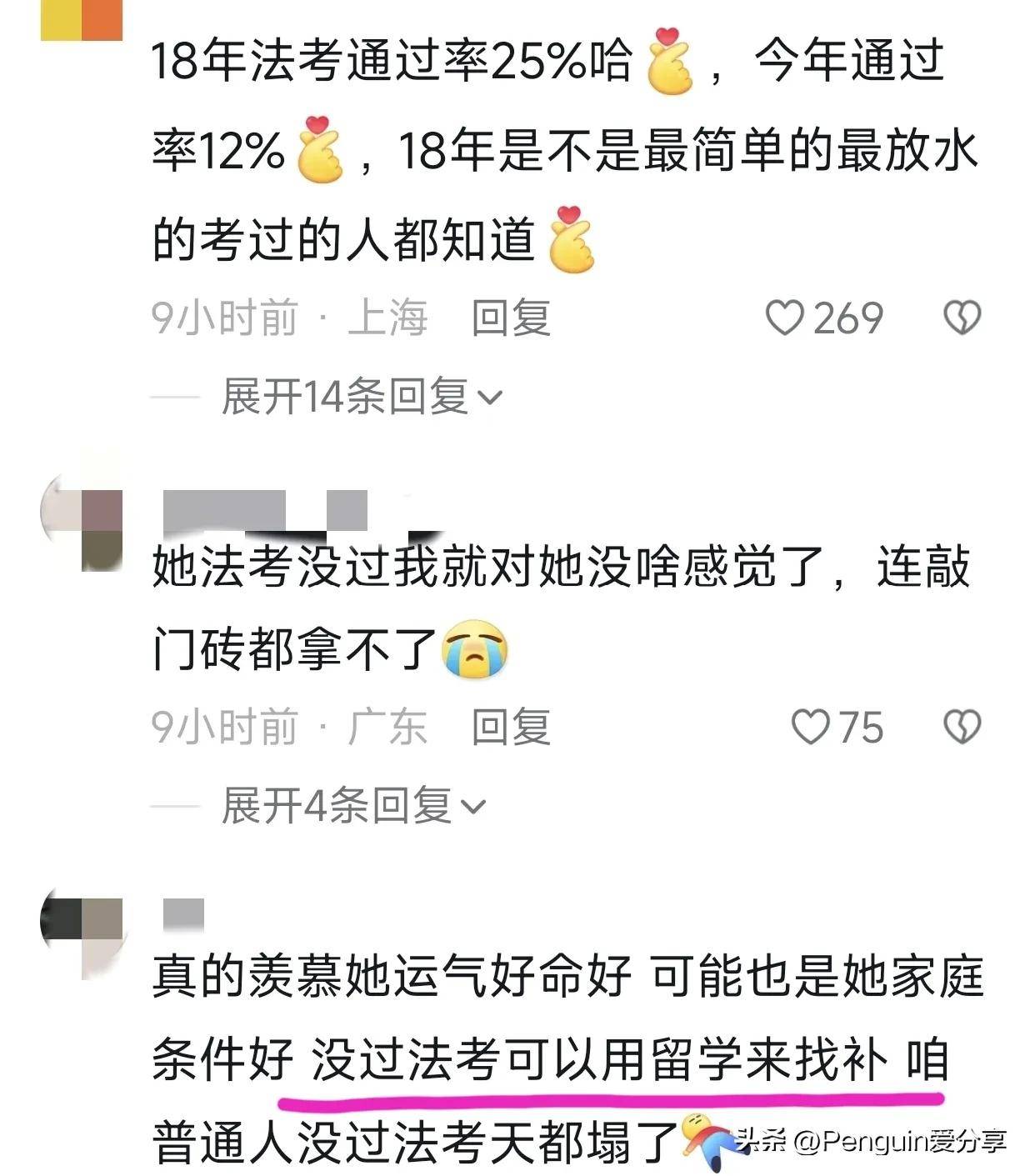The width and height of the screenshot is (1030, 1176).
Task: Like the Guangdong comment with 75 likes
Action: [x=809, y=727]
